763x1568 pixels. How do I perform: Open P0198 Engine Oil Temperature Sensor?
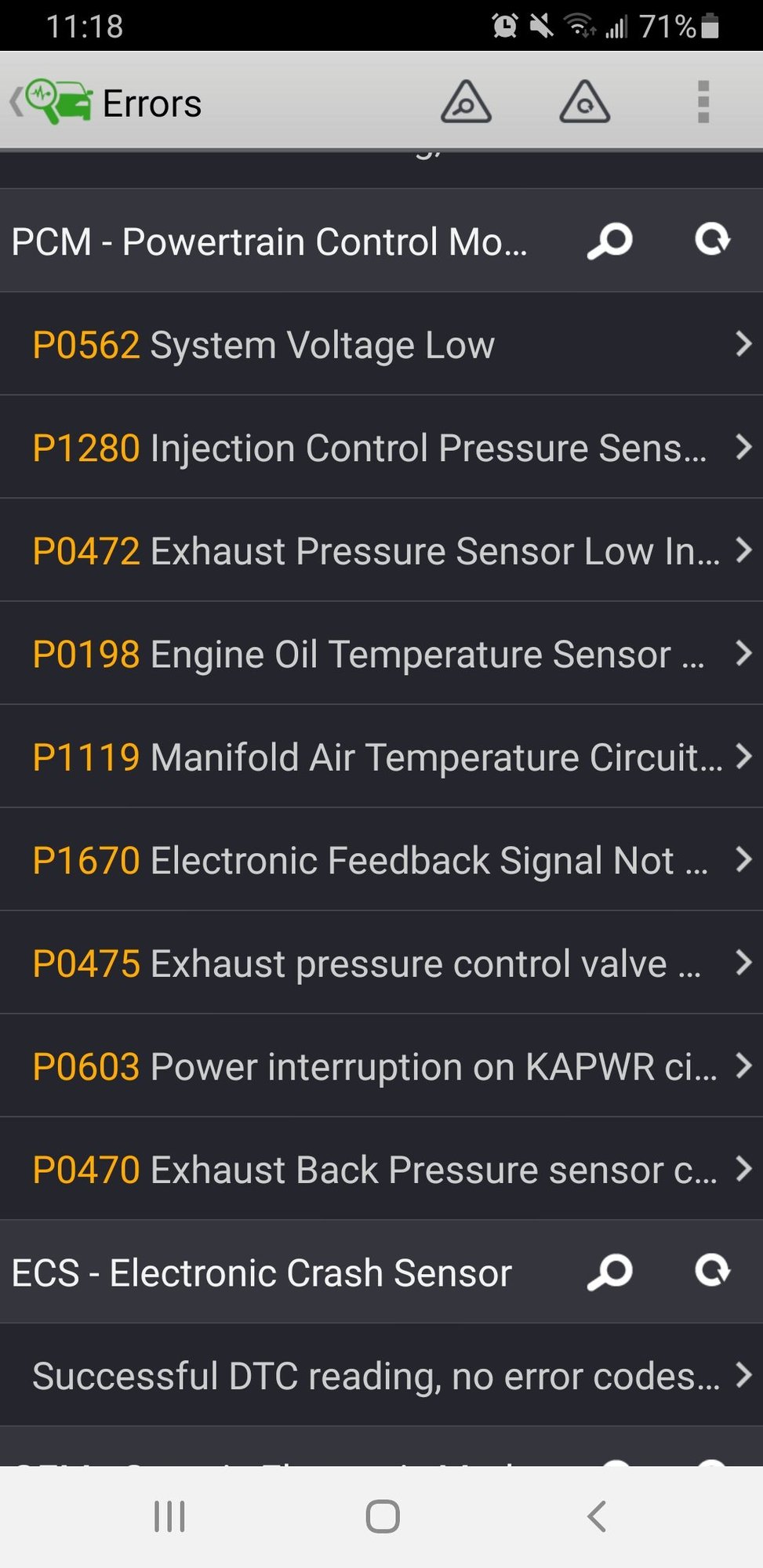pos(381,653)
